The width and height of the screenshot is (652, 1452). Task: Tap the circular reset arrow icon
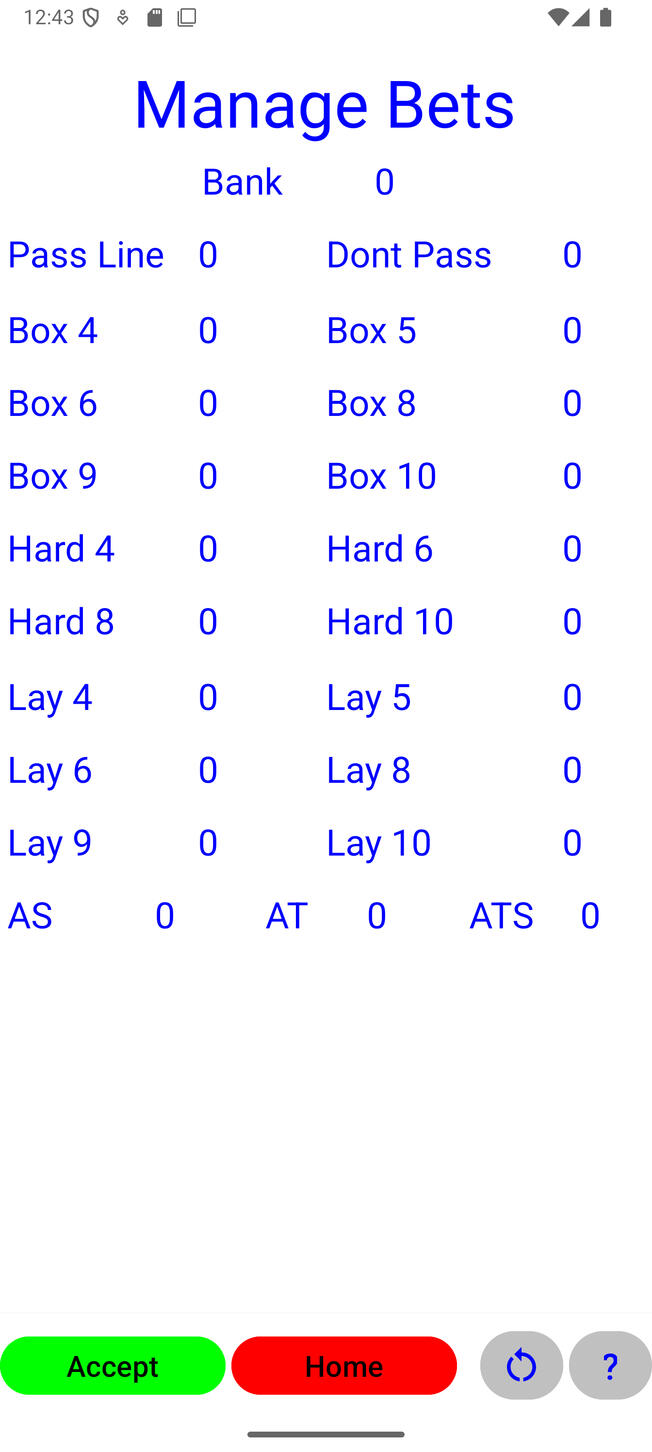[x=521, y=1366]
